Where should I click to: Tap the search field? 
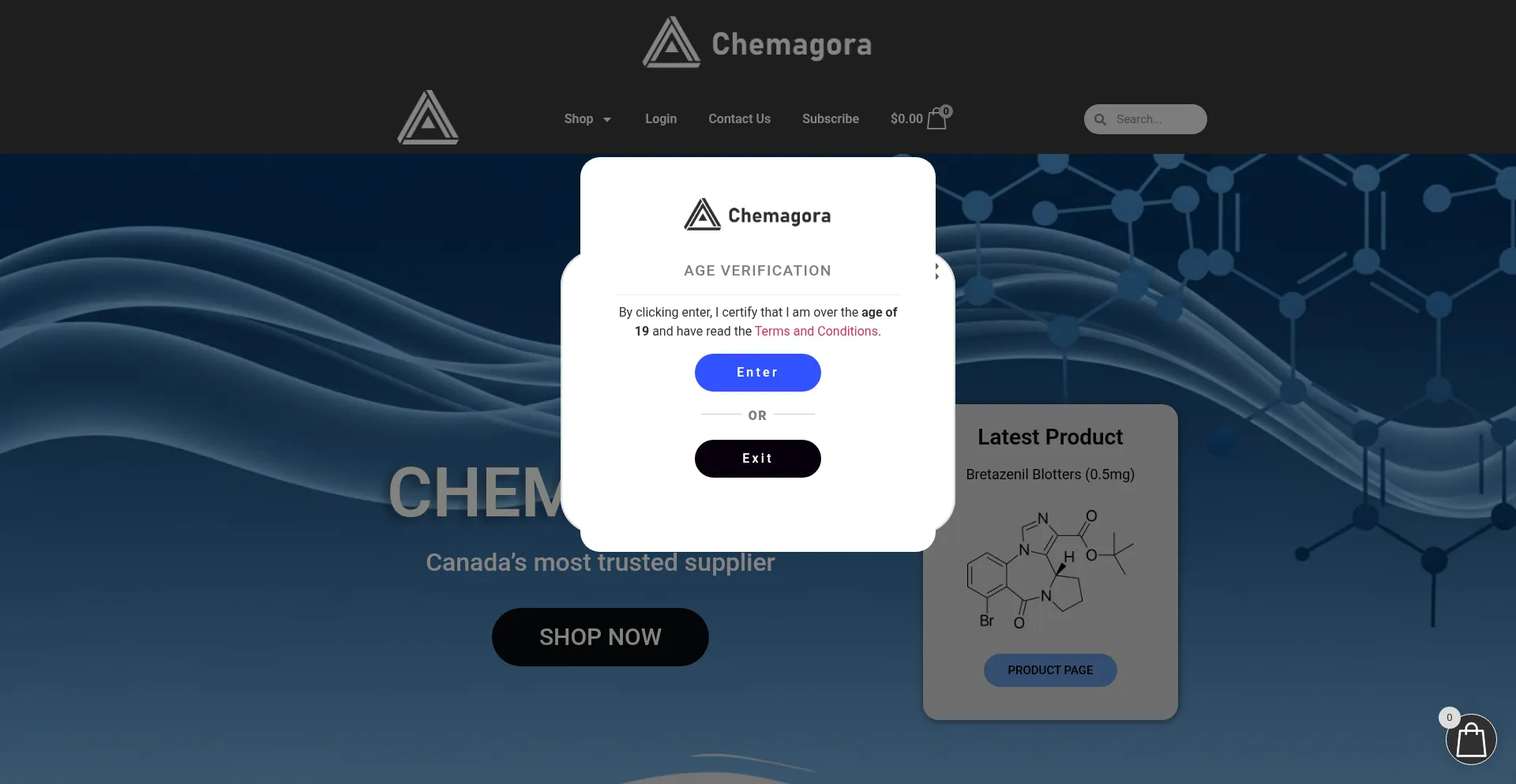point(1154,119)
